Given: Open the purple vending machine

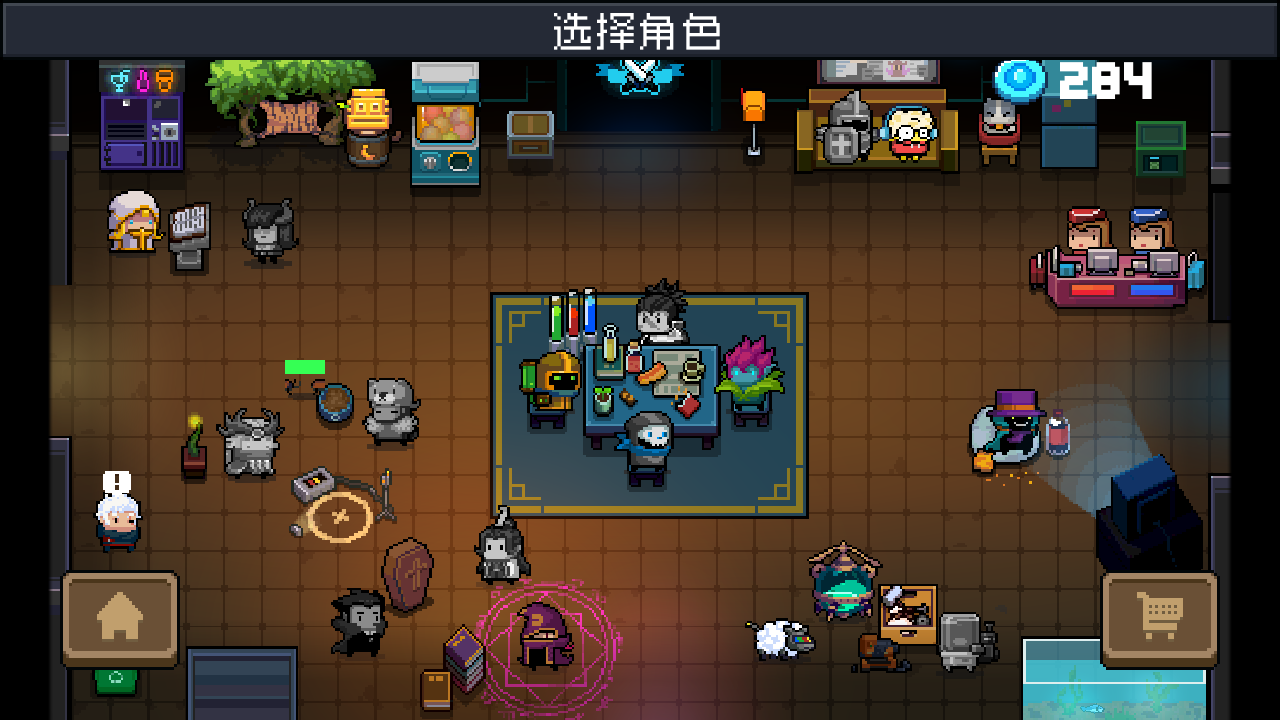Looking at the screenshot, I should pos(141,117).
